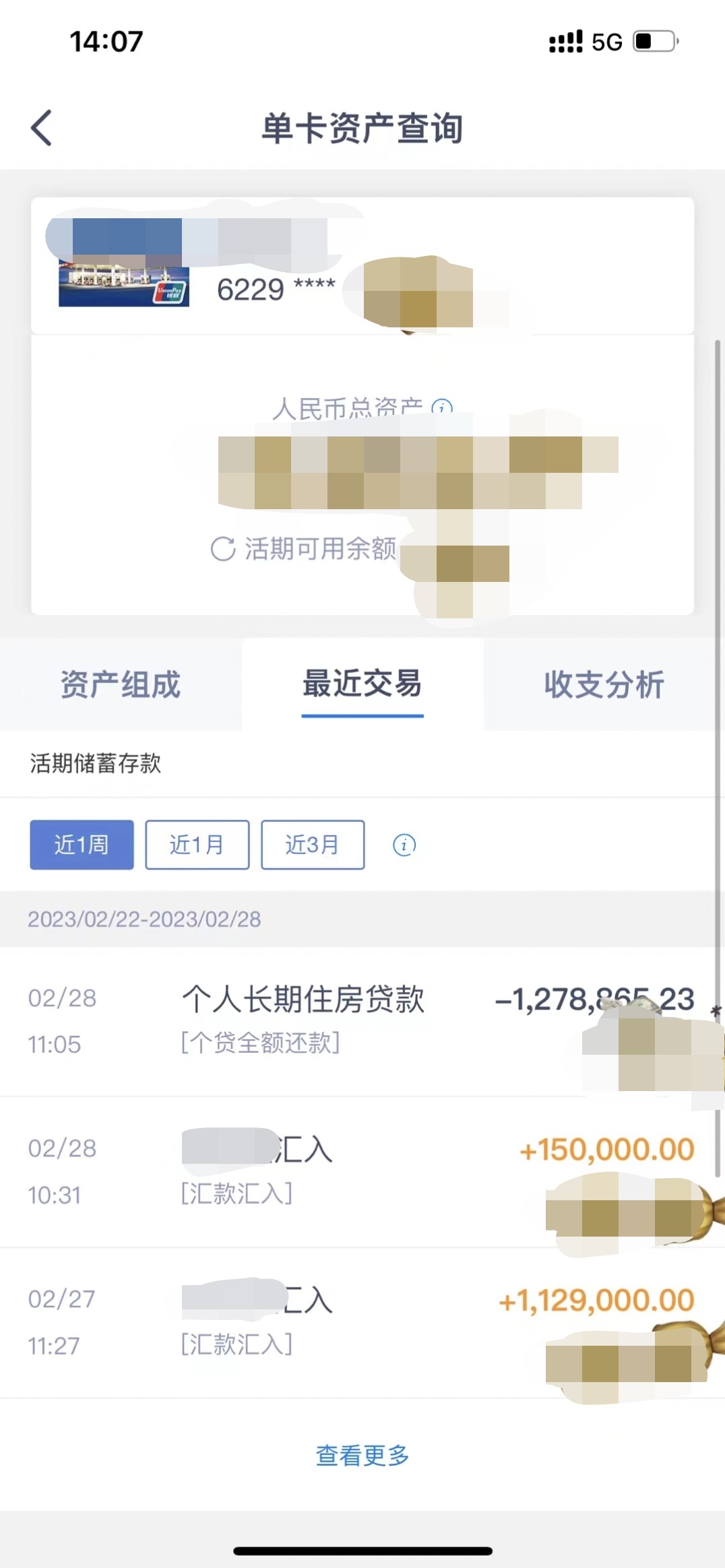The width and height of the screenshot is (725, 1568).
Task: Refresh the 活期可用余额 balance
Action: point(223,549)
